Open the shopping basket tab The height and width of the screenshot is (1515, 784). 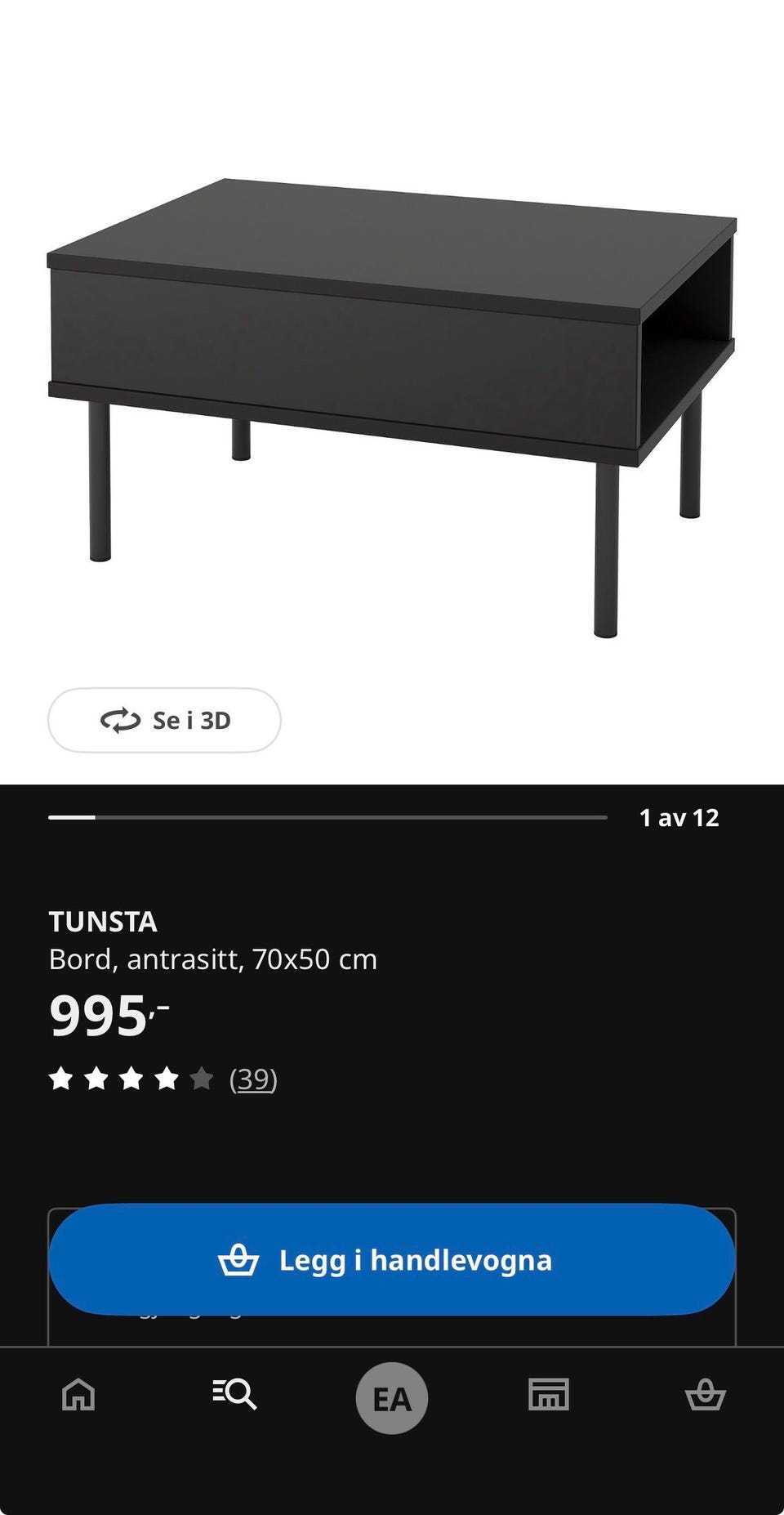click(x=705, y=1395)
